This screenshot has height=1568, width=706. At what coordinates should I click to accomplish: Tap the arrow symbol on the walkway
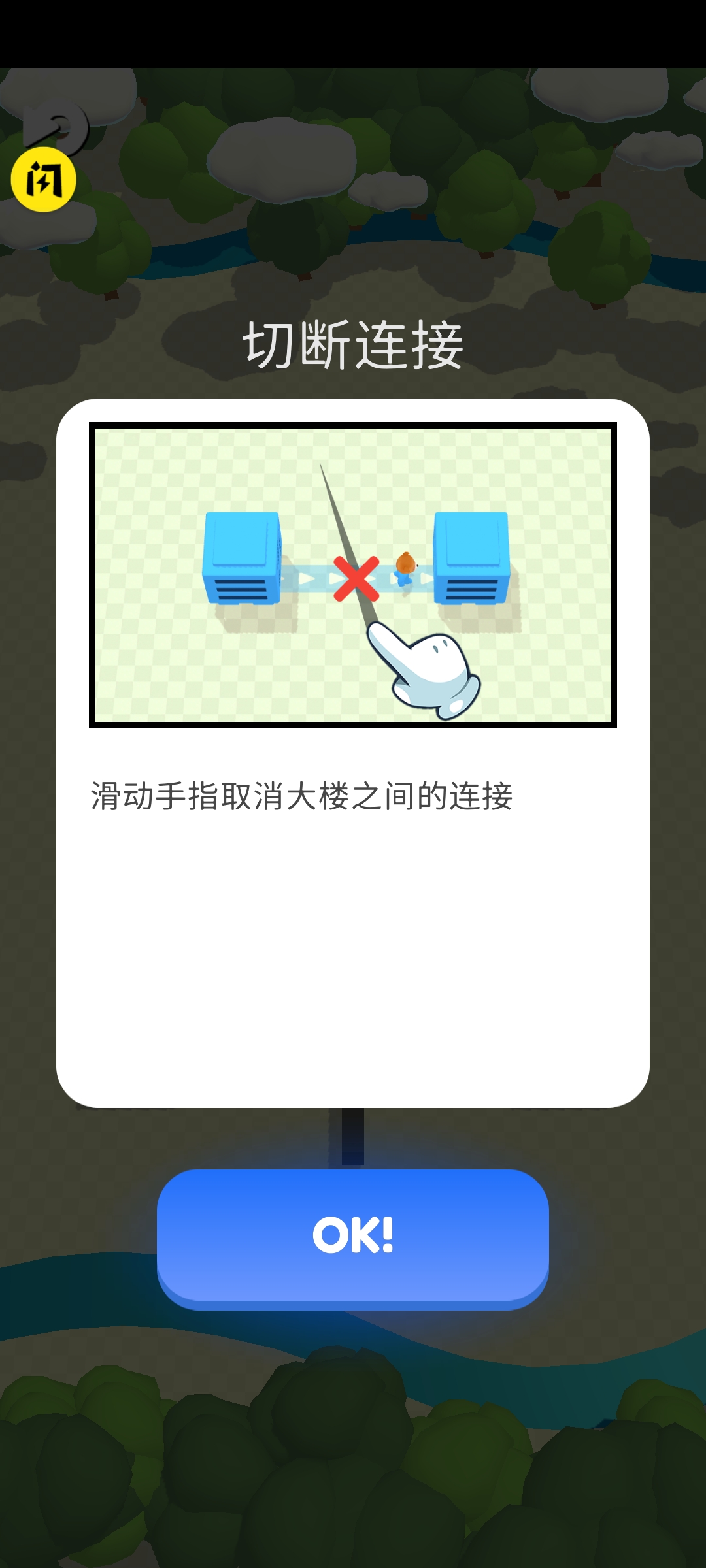click(307, 578)
